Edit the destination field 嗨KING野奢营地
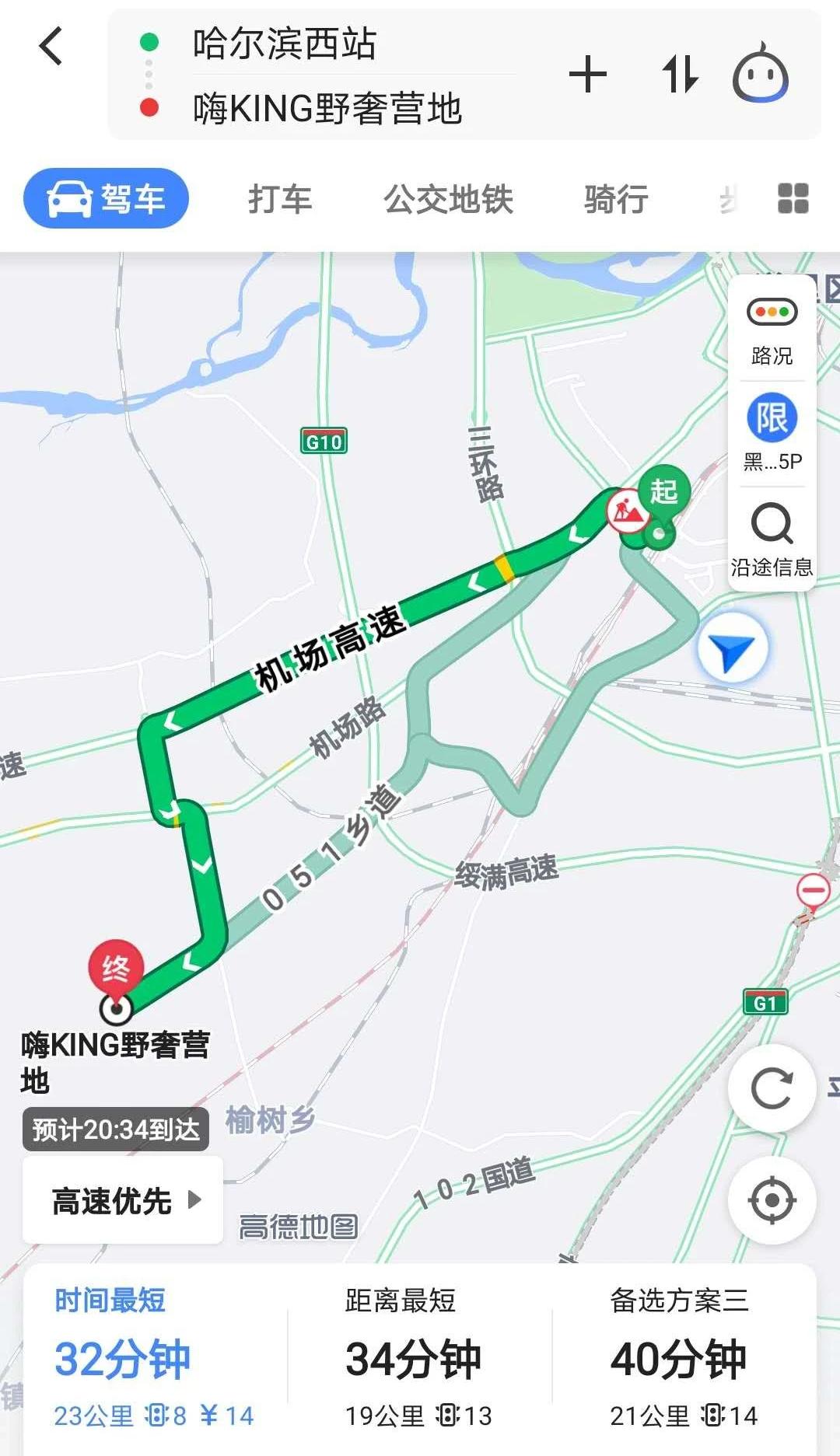This screenshot has width=840, height=1456. (327, 111)
